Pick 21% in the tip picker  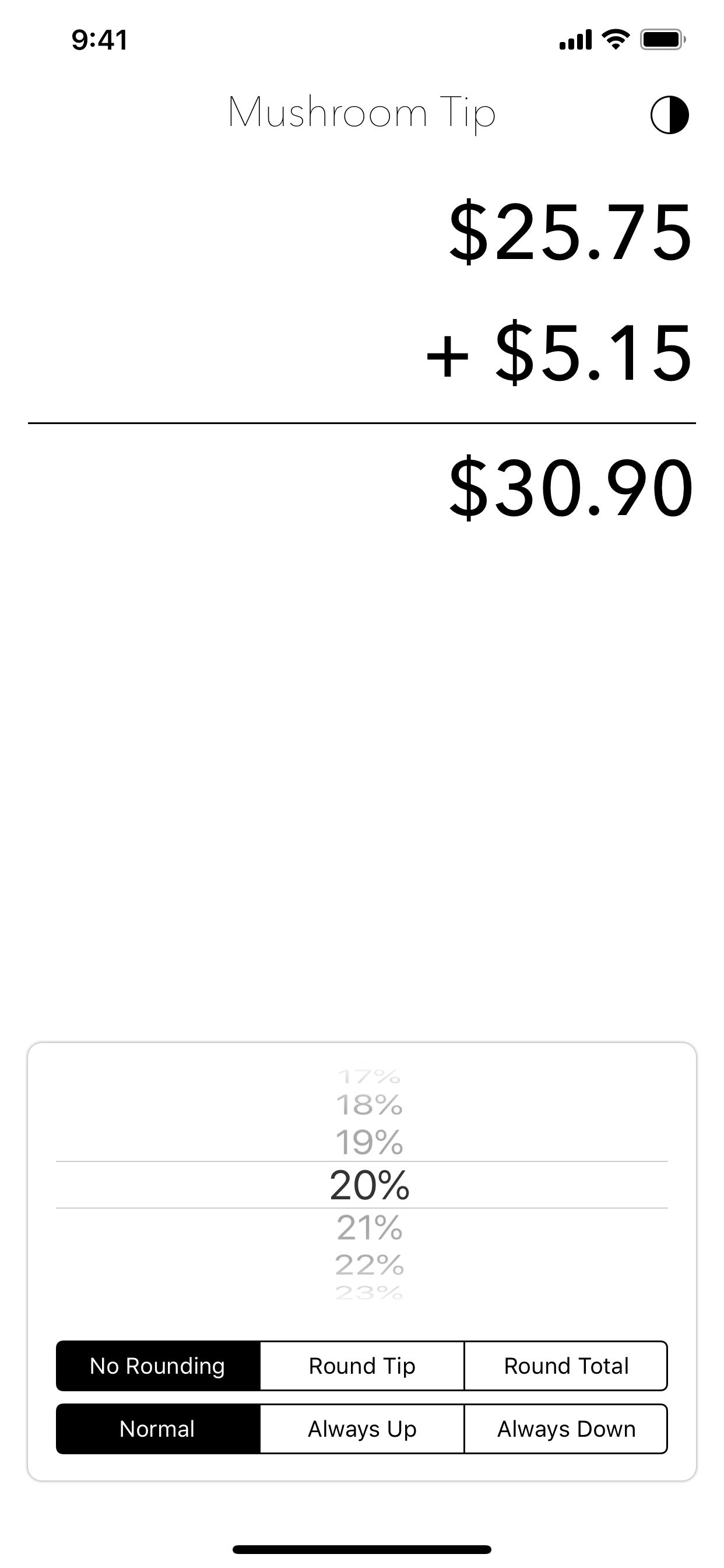pyautogui.click(x=370, y=1228)
